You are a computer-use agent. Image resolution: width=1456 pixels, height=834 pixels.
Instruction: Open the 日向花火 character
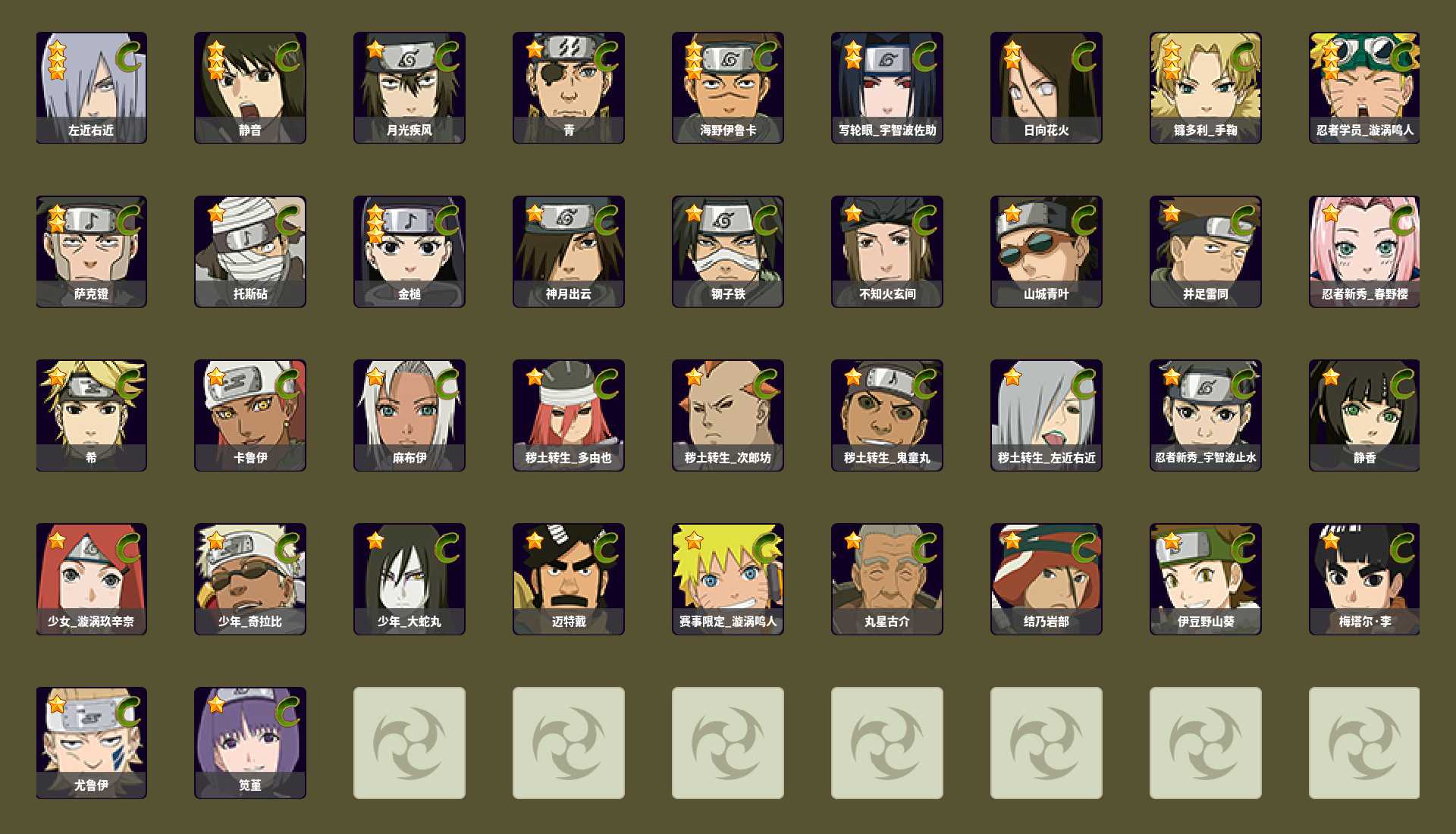coord(1046,87)
